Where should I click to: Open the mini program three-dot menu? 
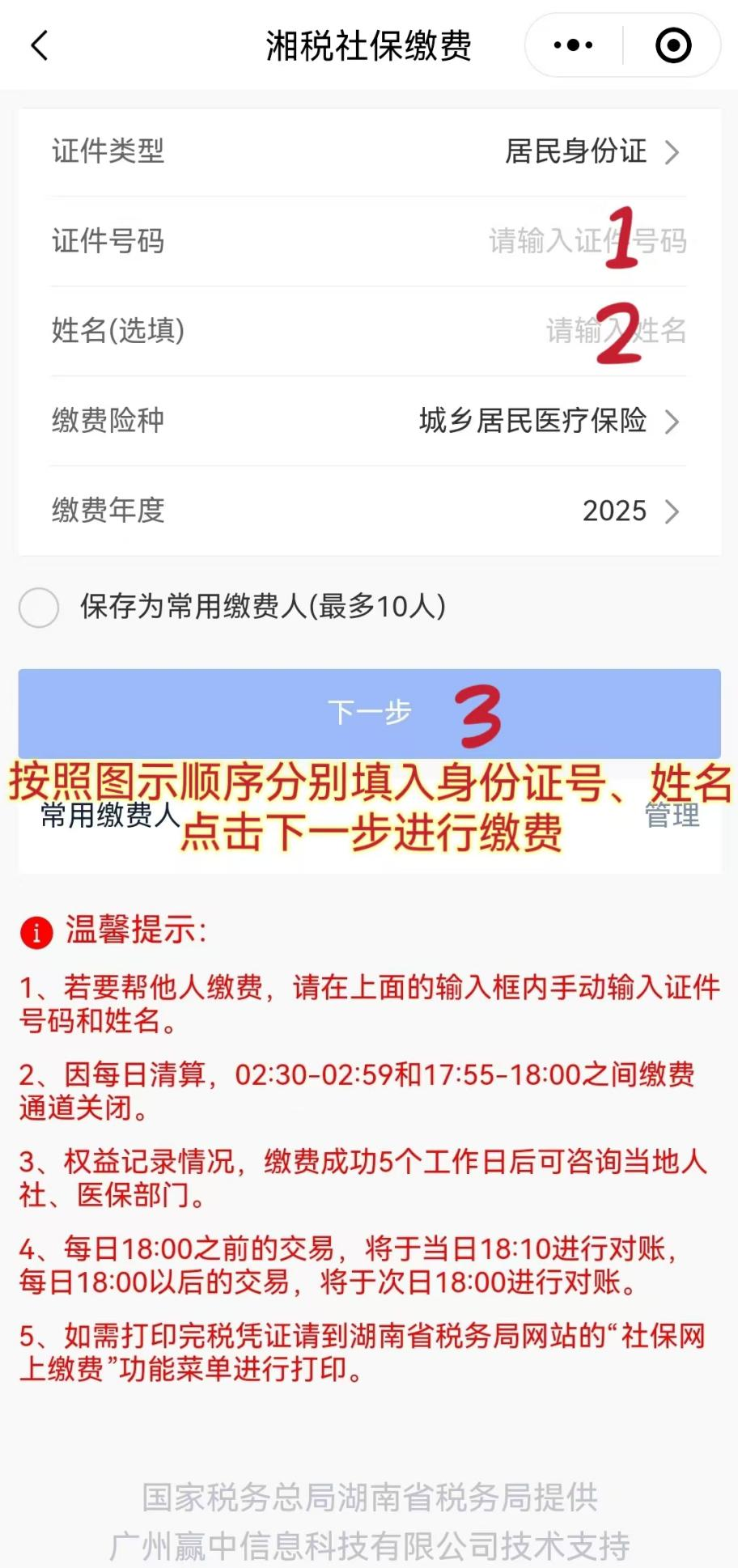(x=573, y=45)
